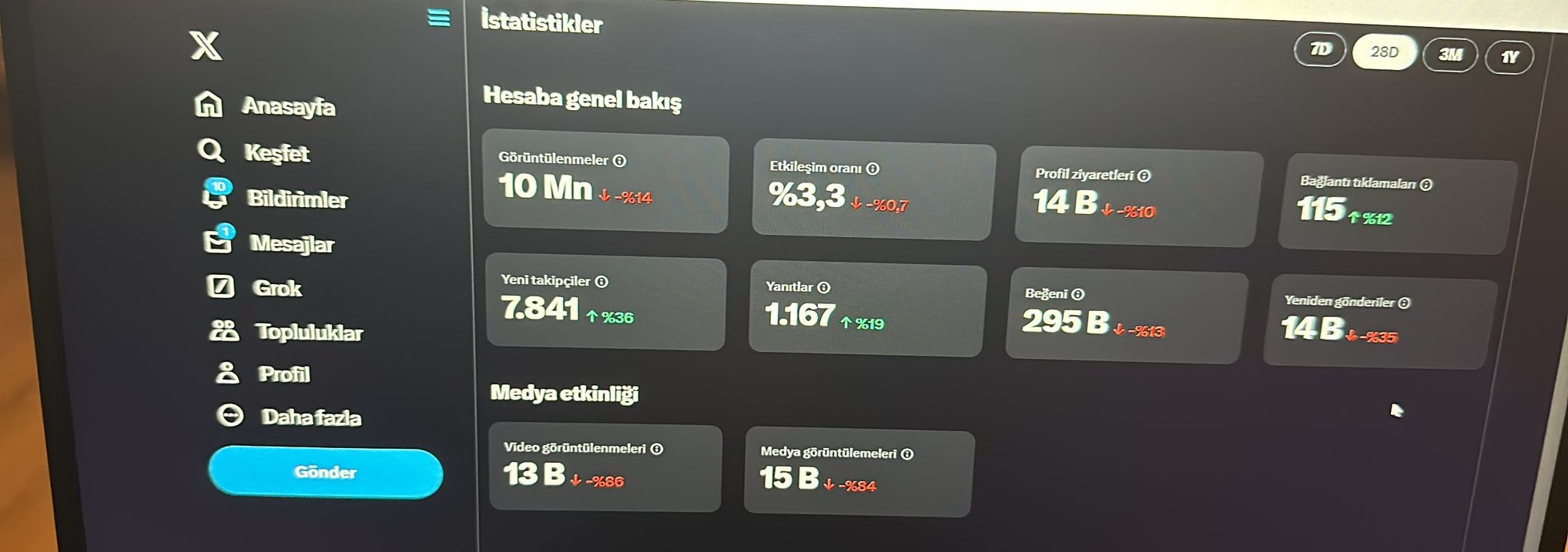Viewport: 1568px width, 552px height.
Task: Switch to the 3M range
Action: (x=1450, y=55)
